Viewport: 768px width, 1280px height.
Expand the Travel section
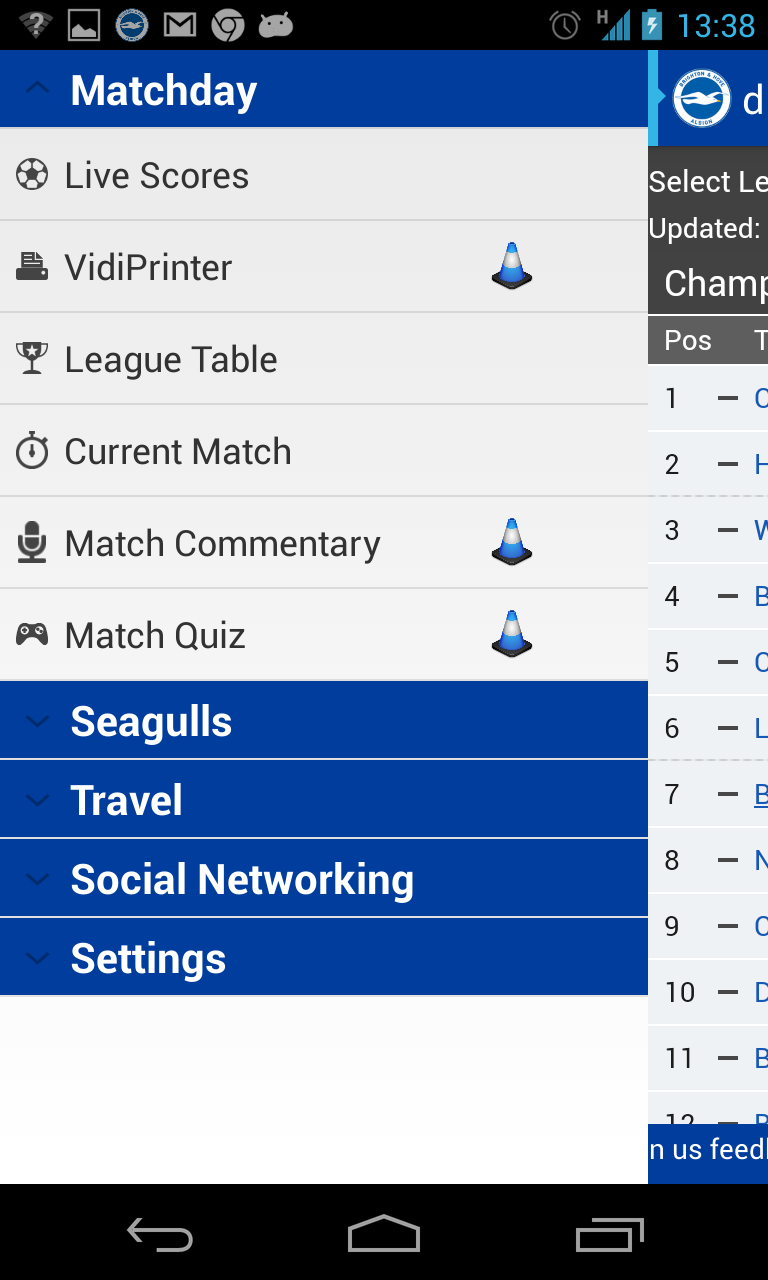click(324, 800)
